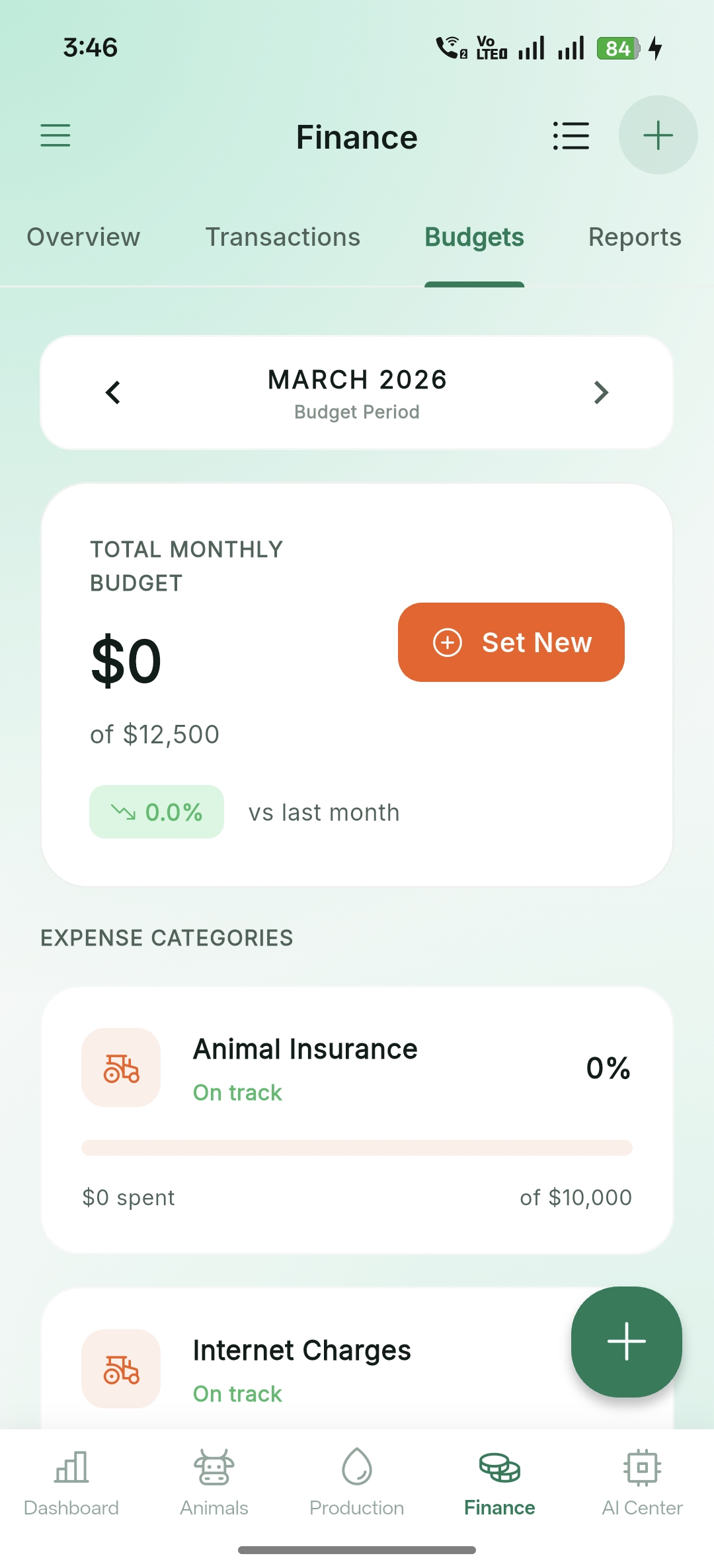Switch to the Transactions tab
Image resolution: width=714 pixels, height=1568 pixels.
(x=282, y=237)
